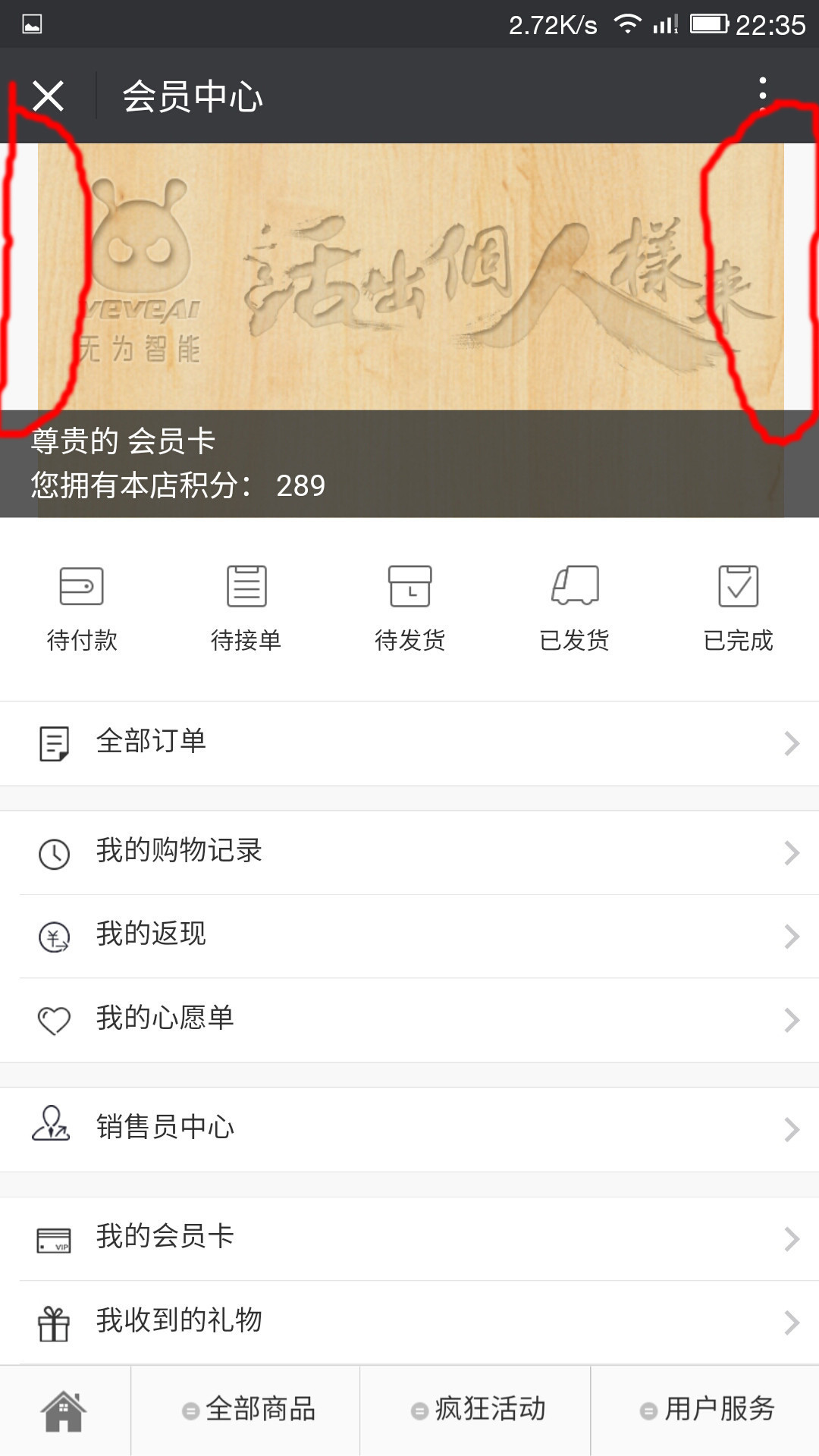Viewport: 819px width, 1456px height.
Task: Go to 销售员中心
Action: click(409, 1128)
